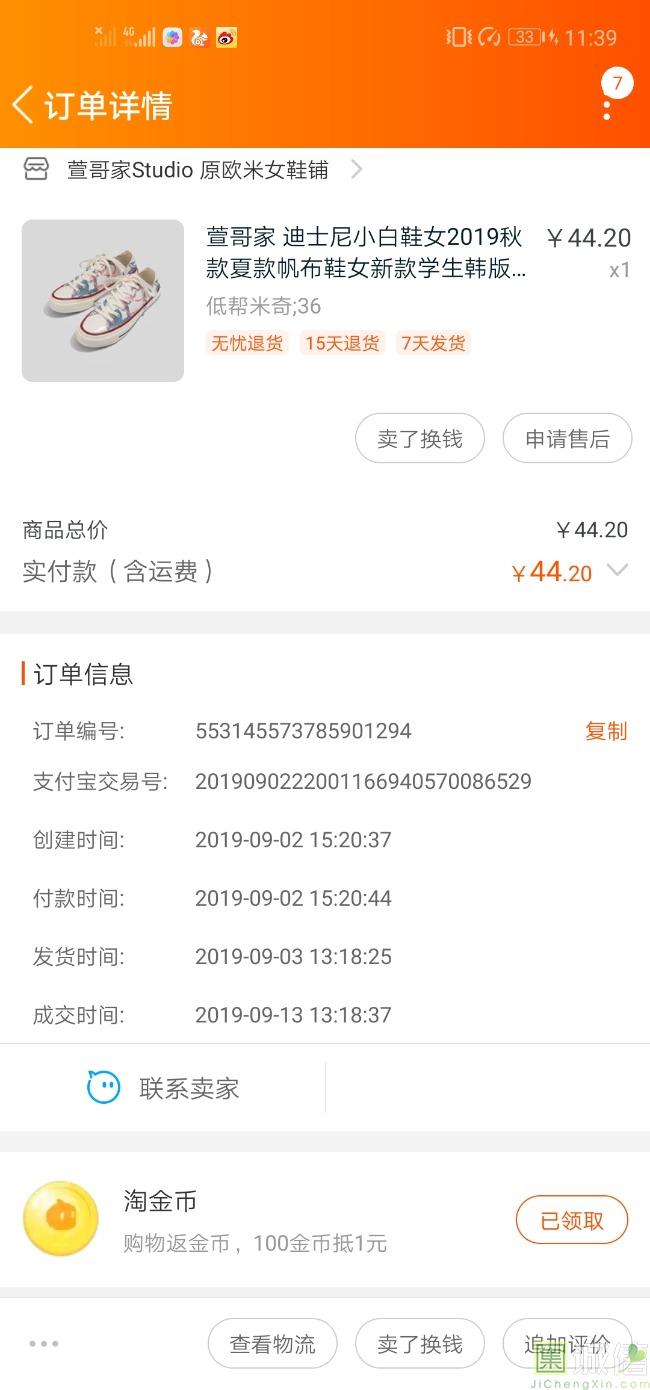Copy the order number with 复制

click(x=605, y=731)
